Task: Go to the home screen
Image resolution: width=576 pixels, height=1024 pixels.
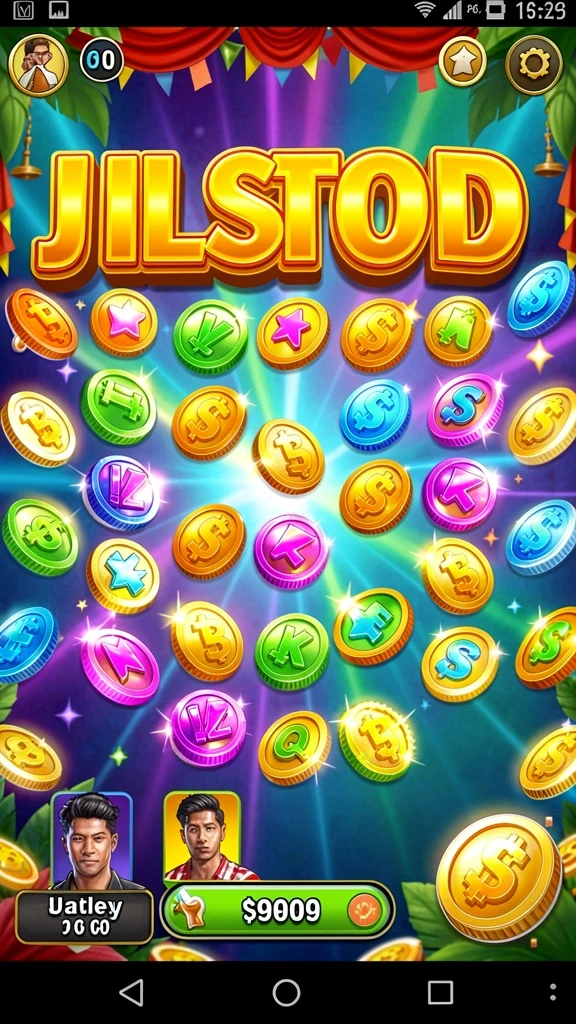Action: [x=287, y=992]
